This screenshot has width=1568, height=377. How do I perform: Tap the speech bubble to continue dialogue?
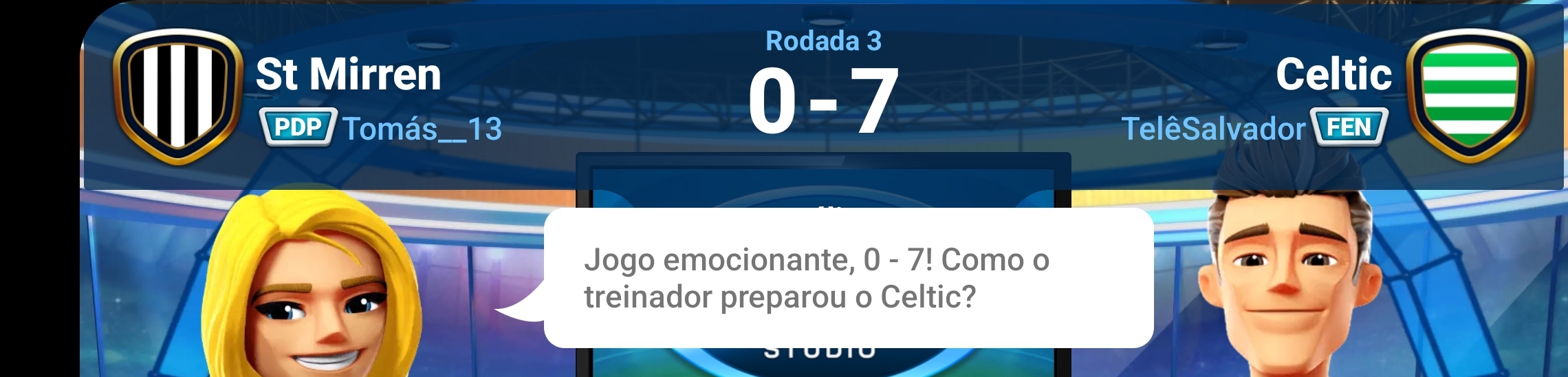[848, 278]
